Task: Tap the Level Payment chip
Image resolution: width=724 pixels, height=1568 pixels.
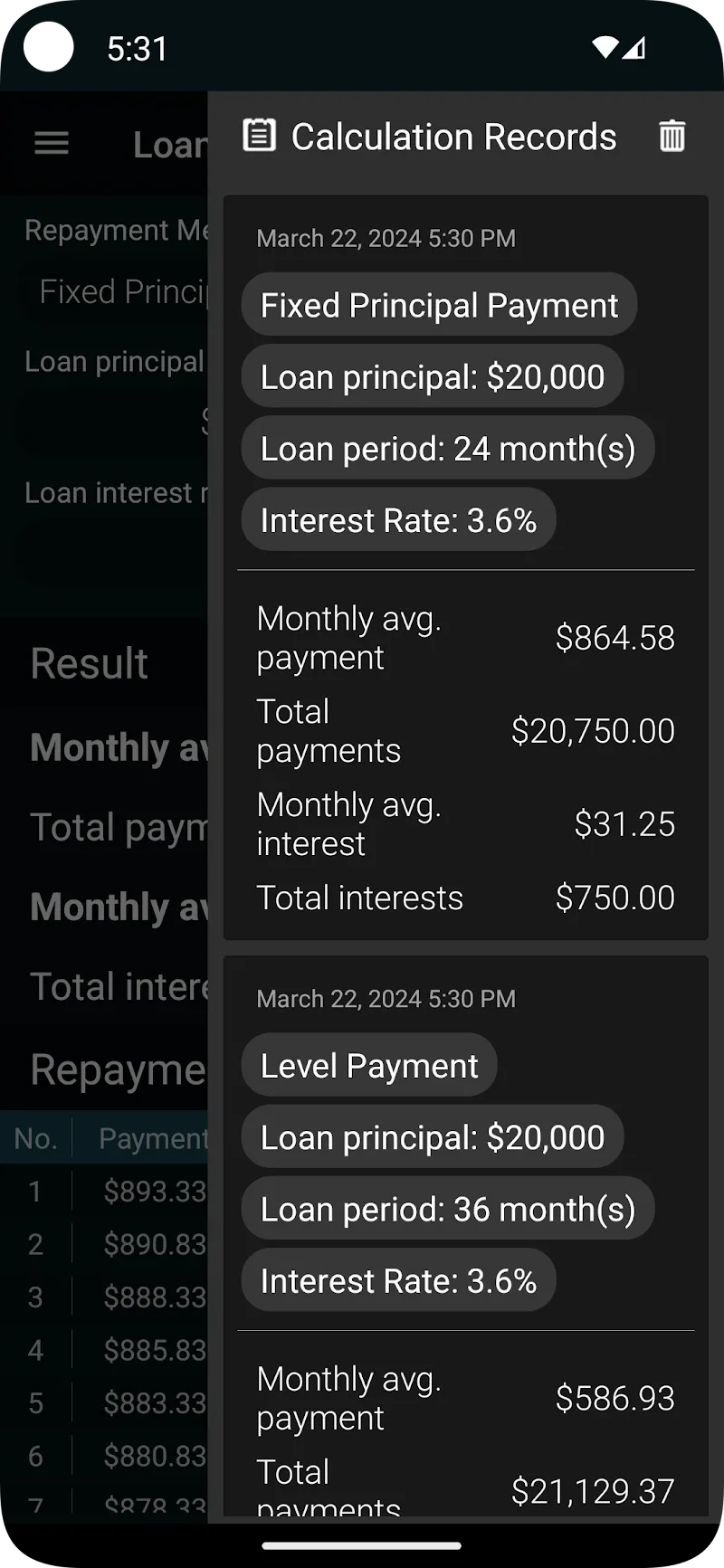Action: click(x=368, y=1064)
